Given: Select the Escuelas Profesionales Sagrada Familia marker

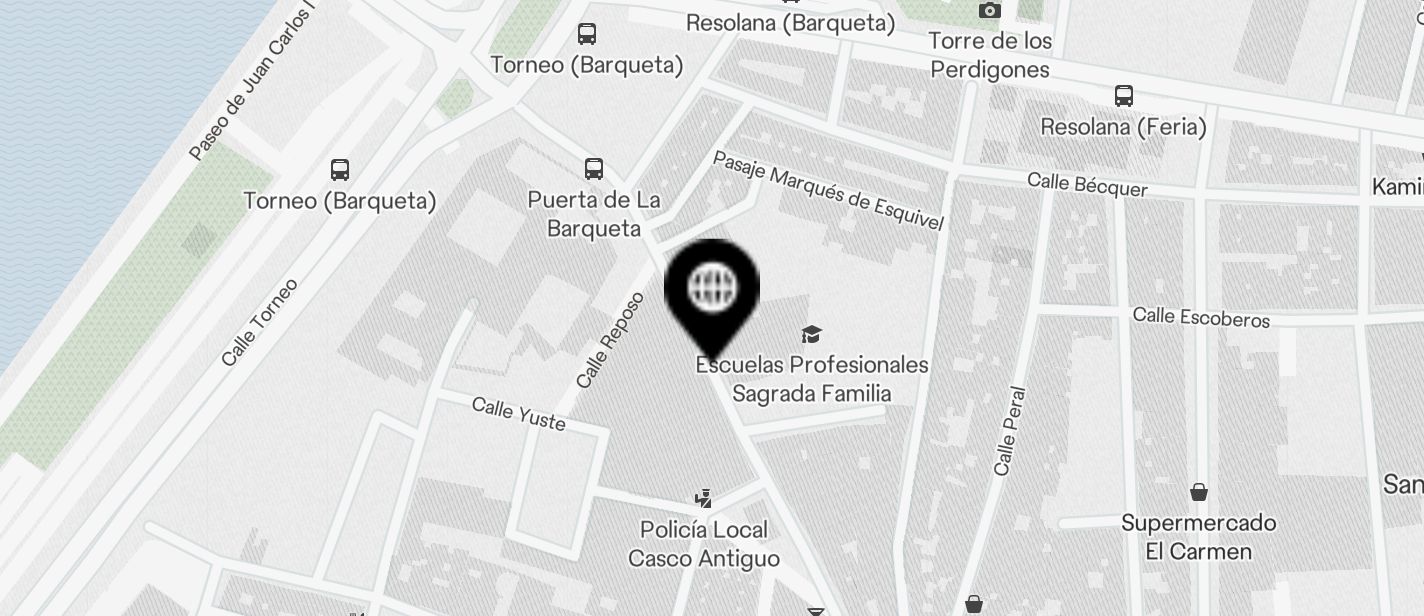Looking at the screenshot, I should click(811, 335).
